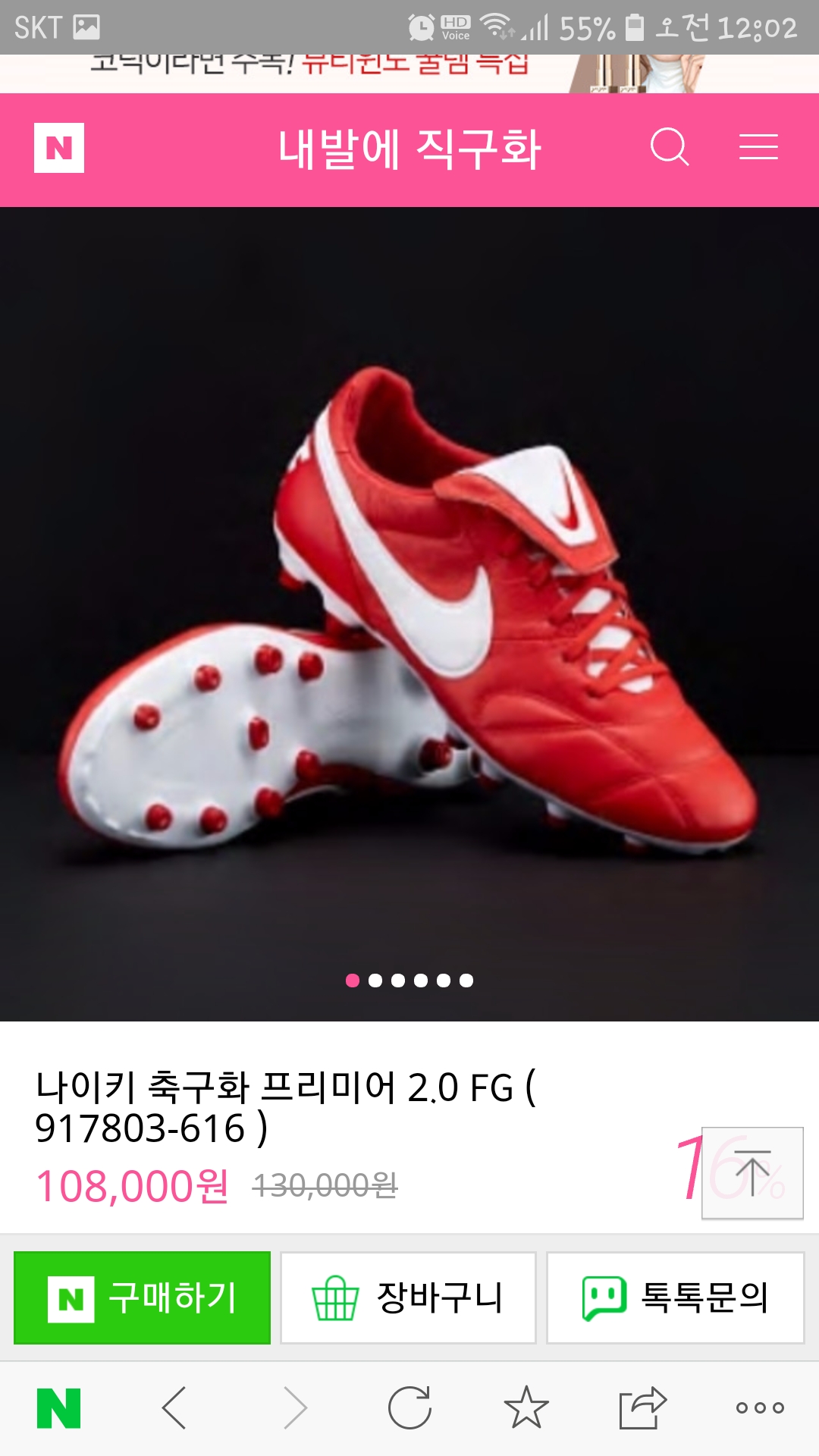Jump to top with the up-arrow button
819x1456 pixels.
click(752, 1173)
